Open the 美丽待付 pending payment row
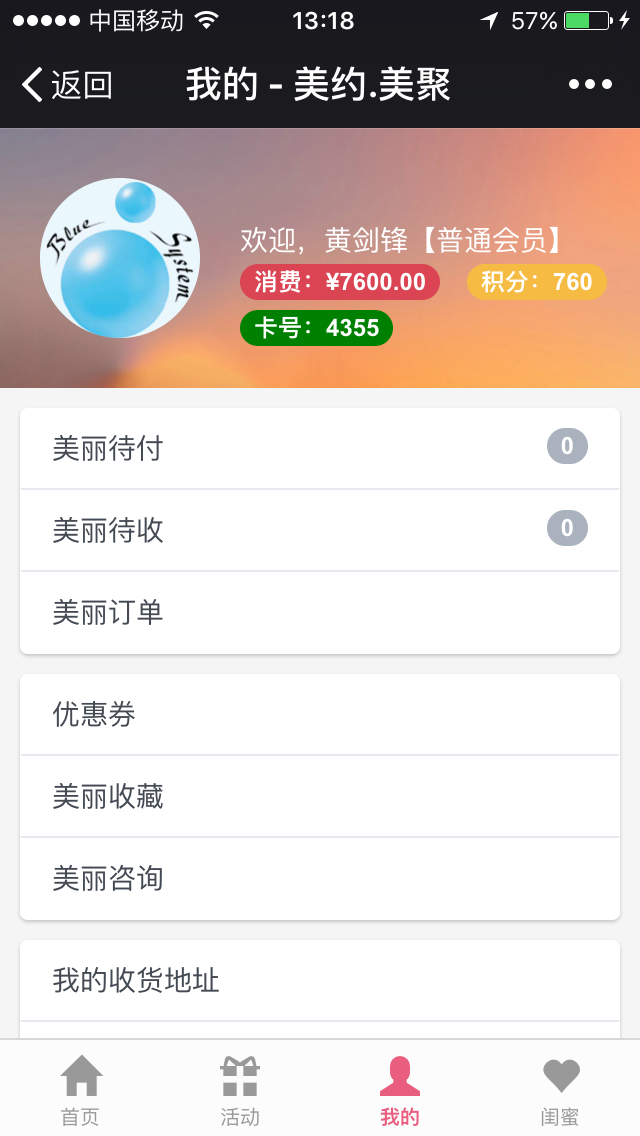The width and height of the screenshot is (640, 1136). (320, 448)
